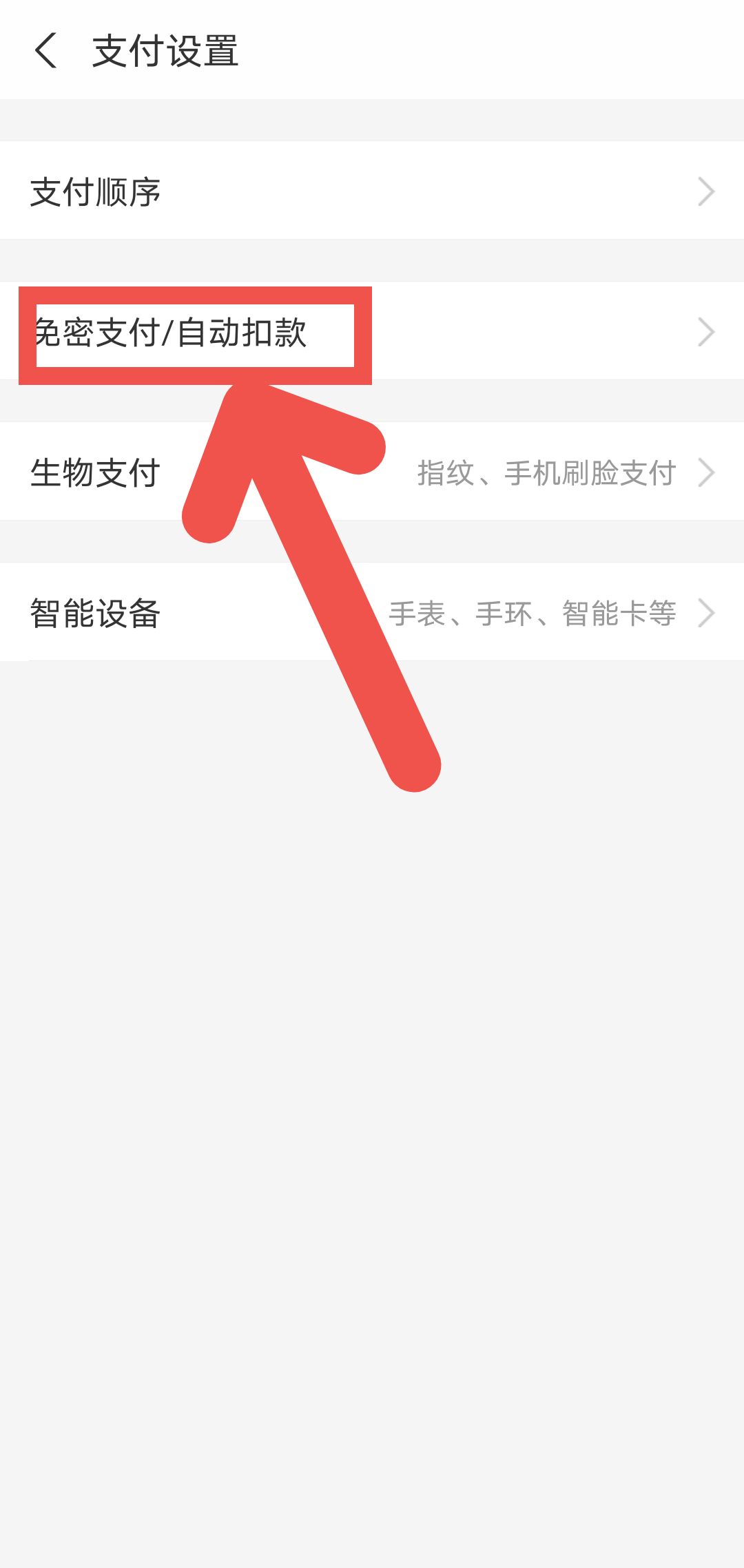The width and height of the screenshot is (744, 1568).
Task: Open 生物支付 biometric payment options
Action: (96, 472)
